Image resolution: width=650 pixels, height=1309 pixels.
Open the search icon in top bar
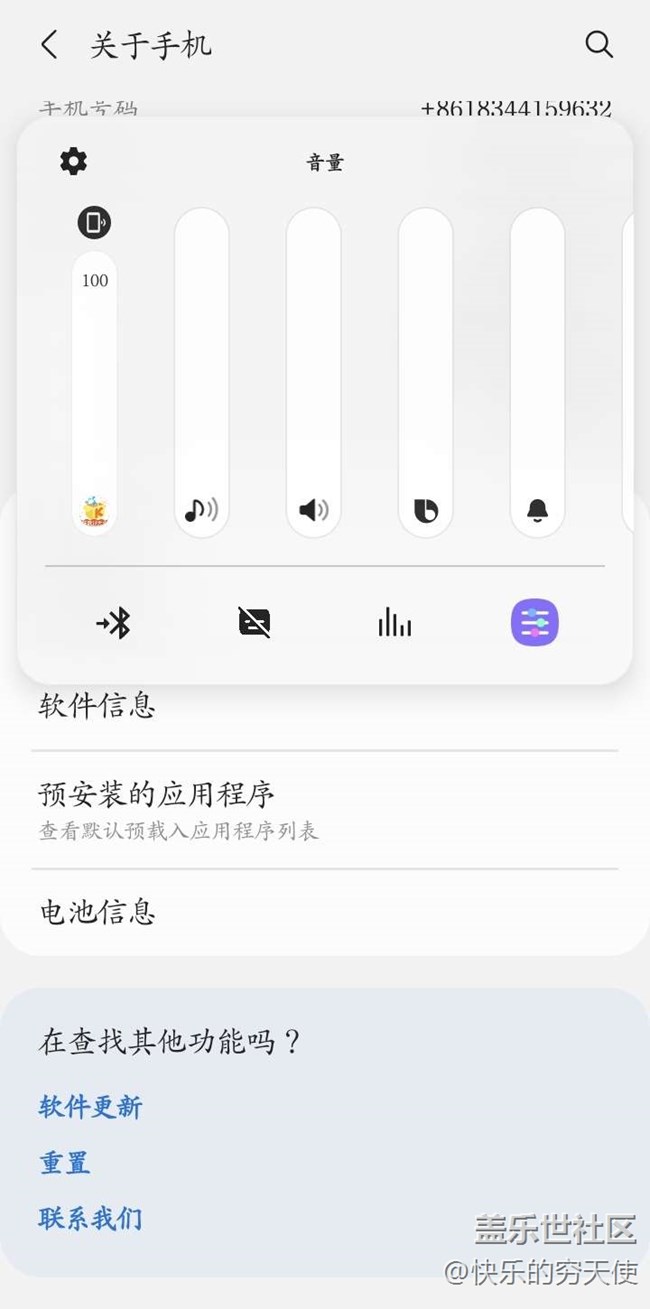598,45
